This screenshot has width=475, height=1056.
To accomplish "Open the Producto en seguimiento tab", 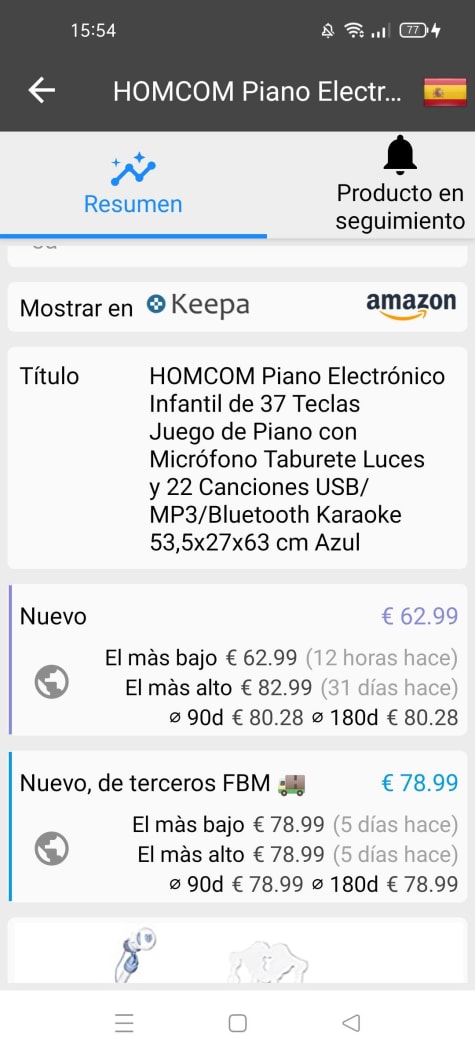I will (x=400, y=183).
